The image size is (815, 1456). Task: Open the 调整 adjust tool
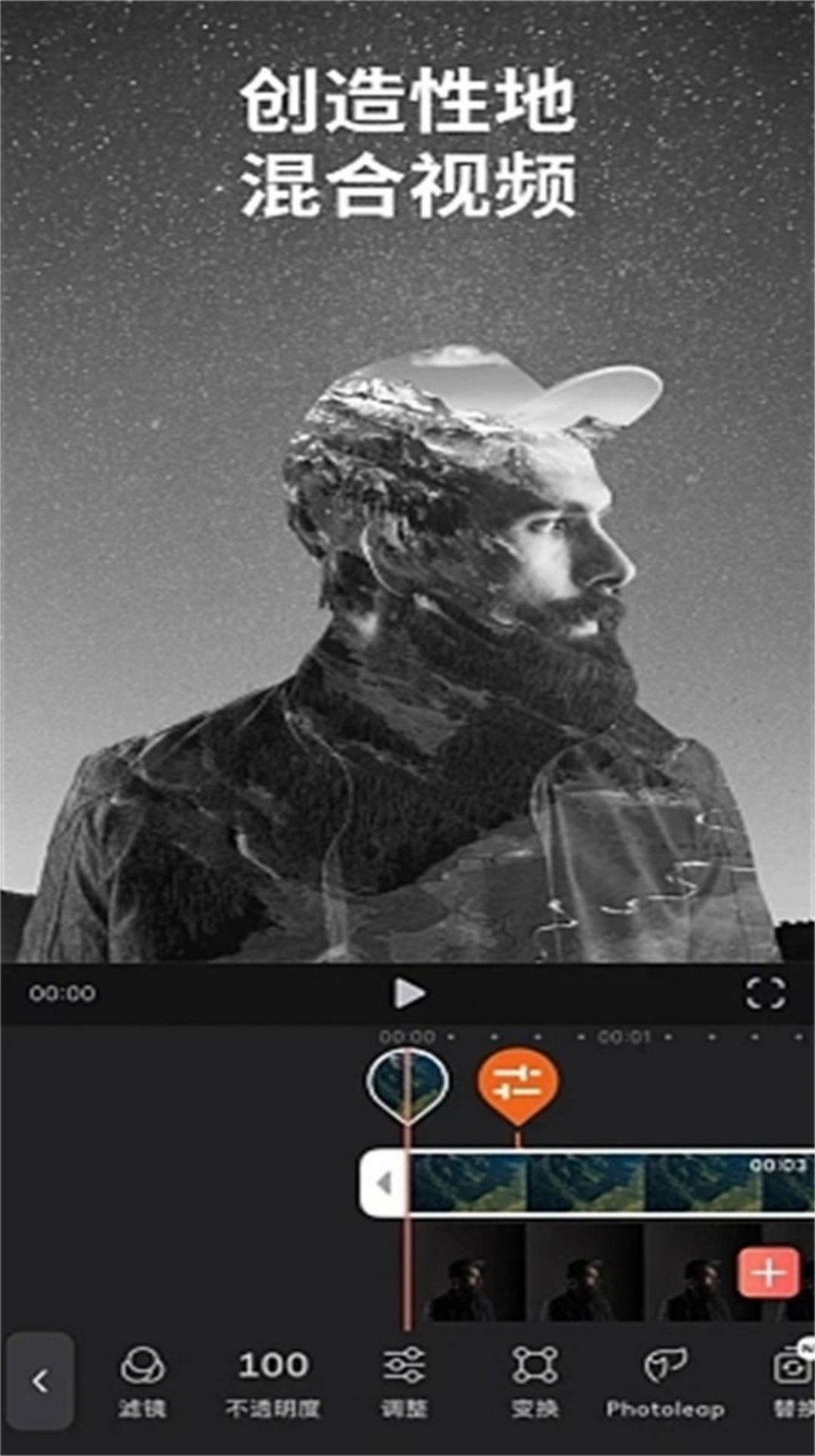(403, 1381)
